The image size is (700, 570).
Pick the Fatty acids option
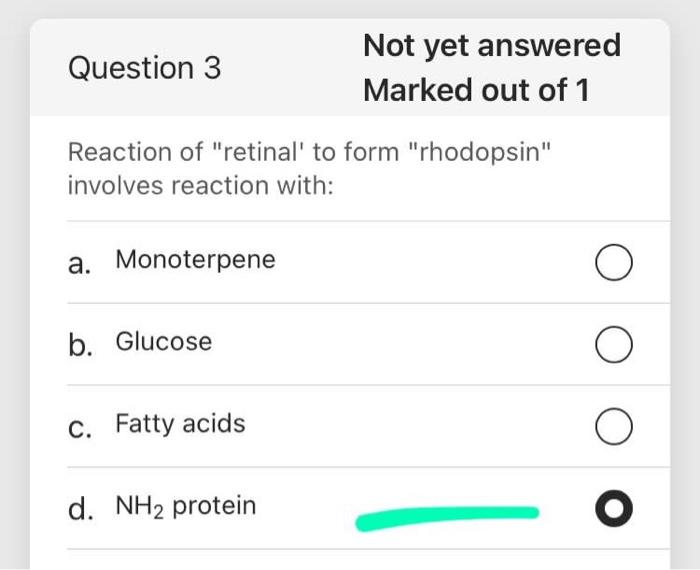click(612, 427)
